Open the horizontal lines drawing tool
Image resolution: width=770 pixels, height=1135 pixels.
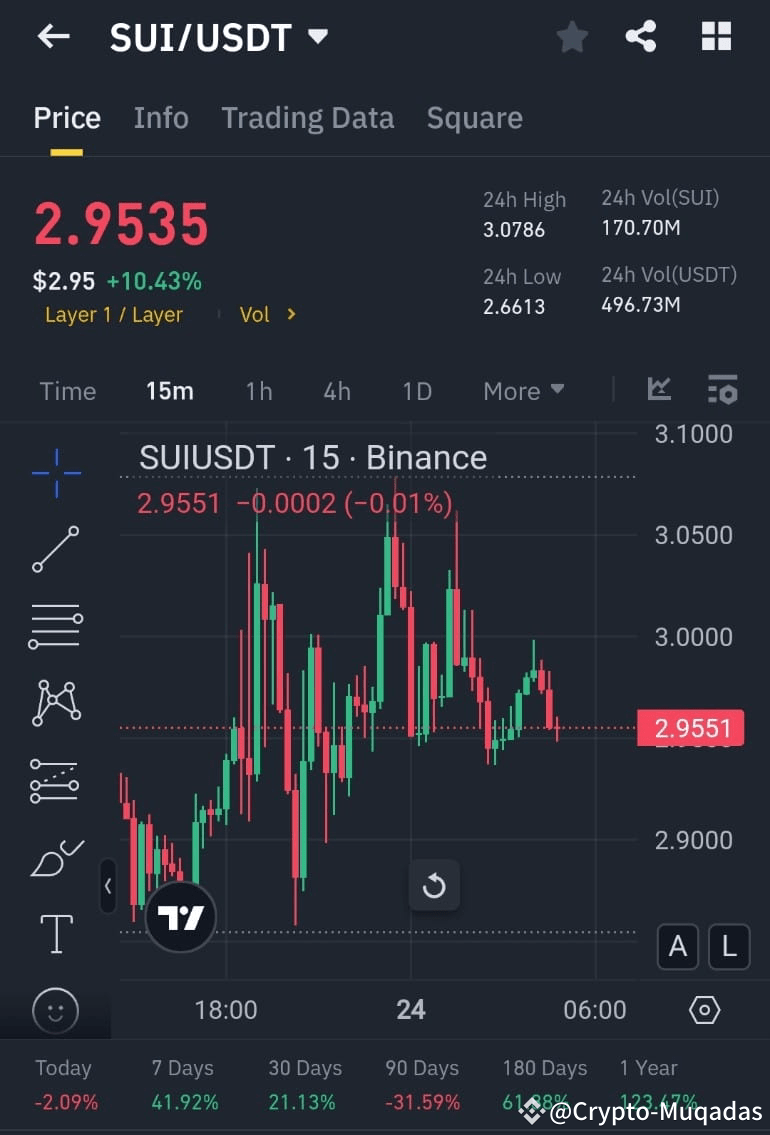click(x=55, y=626)
